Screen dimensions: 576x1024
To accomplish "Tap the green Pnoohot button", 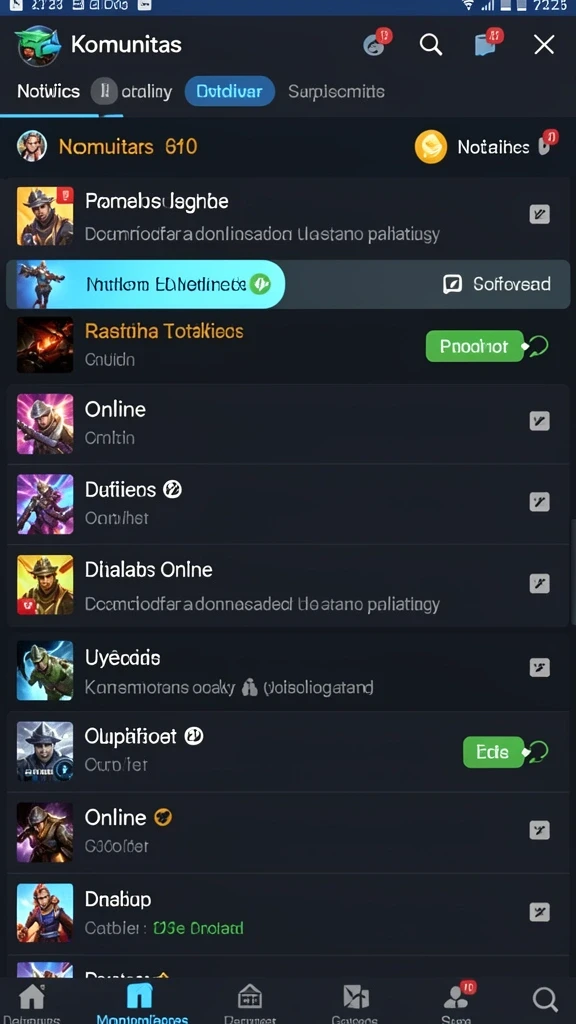I will pos(475,346).
